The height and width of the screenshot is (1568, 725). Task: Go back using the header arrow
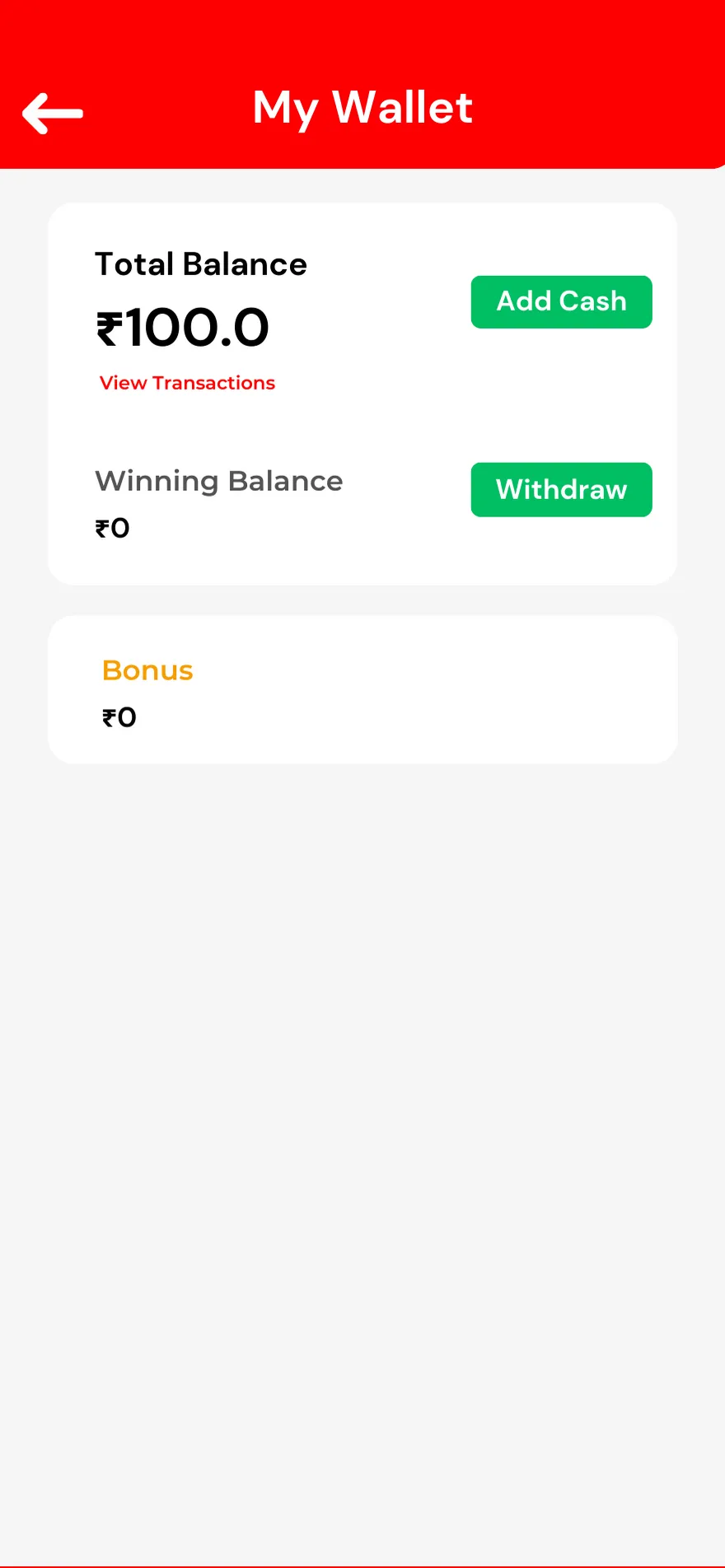click(x=53, y=114)
